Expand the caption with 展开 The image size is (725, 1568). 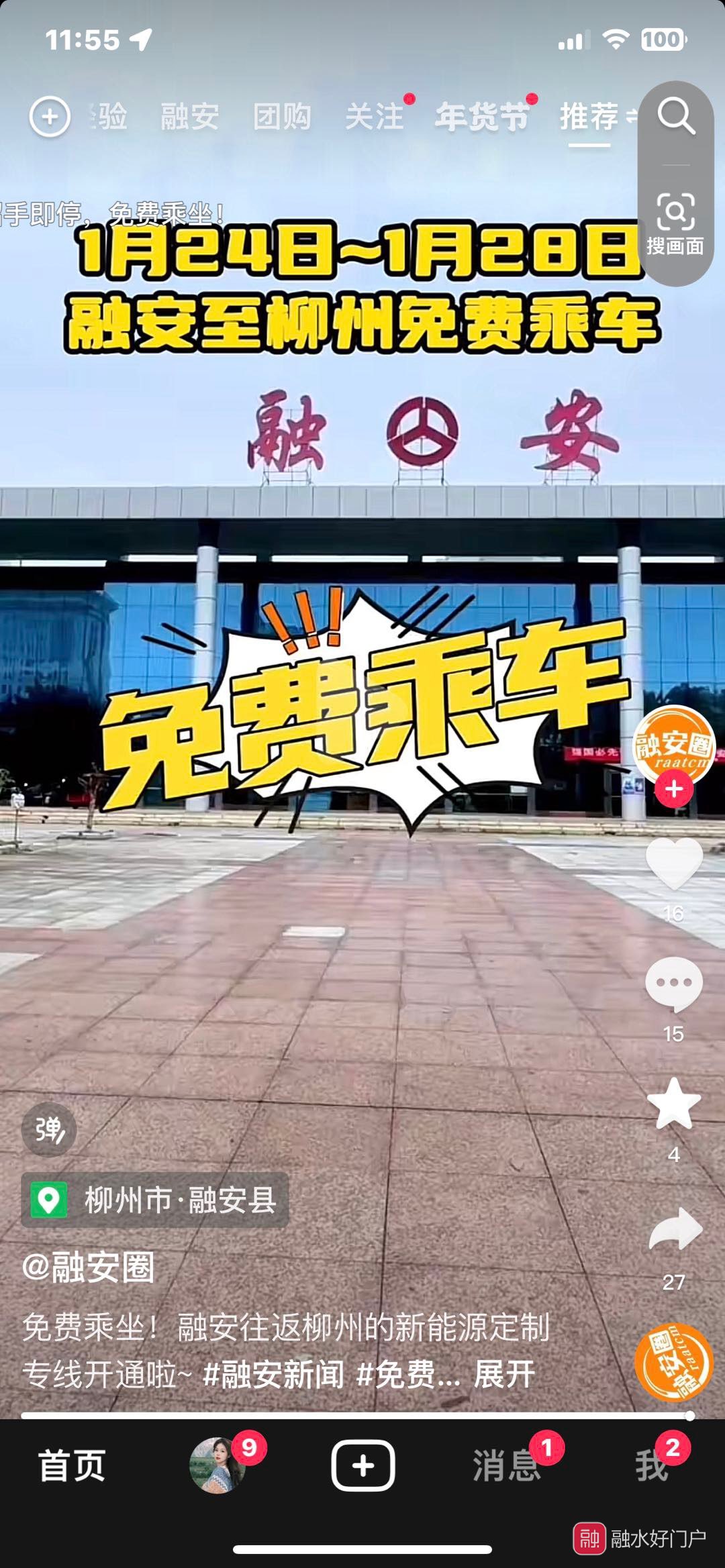pyautogui.click(x=504, y=1374)
